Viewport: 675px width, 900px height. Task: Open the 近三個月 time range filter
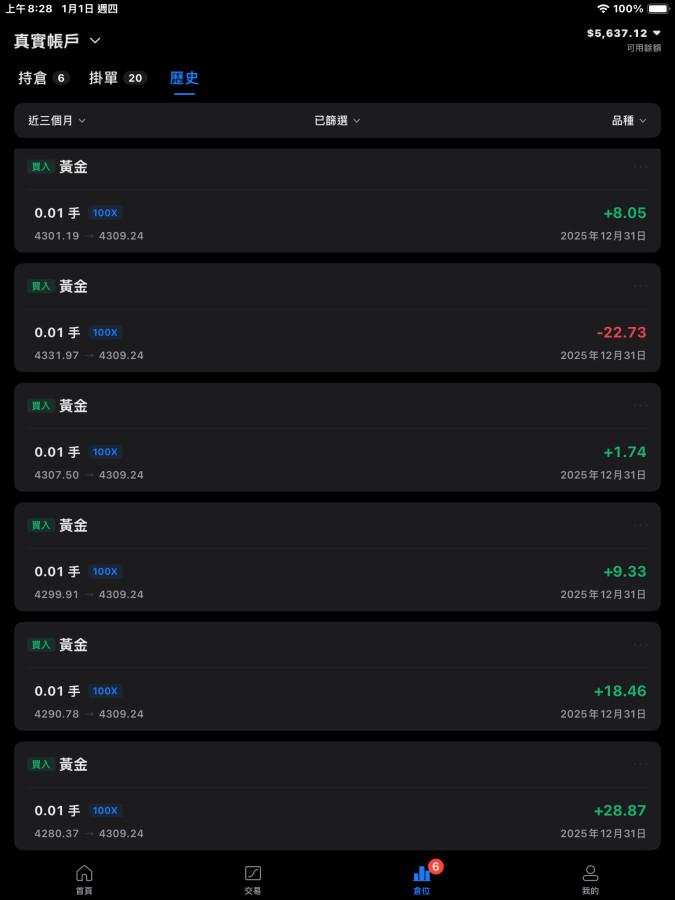click(57, 121)
